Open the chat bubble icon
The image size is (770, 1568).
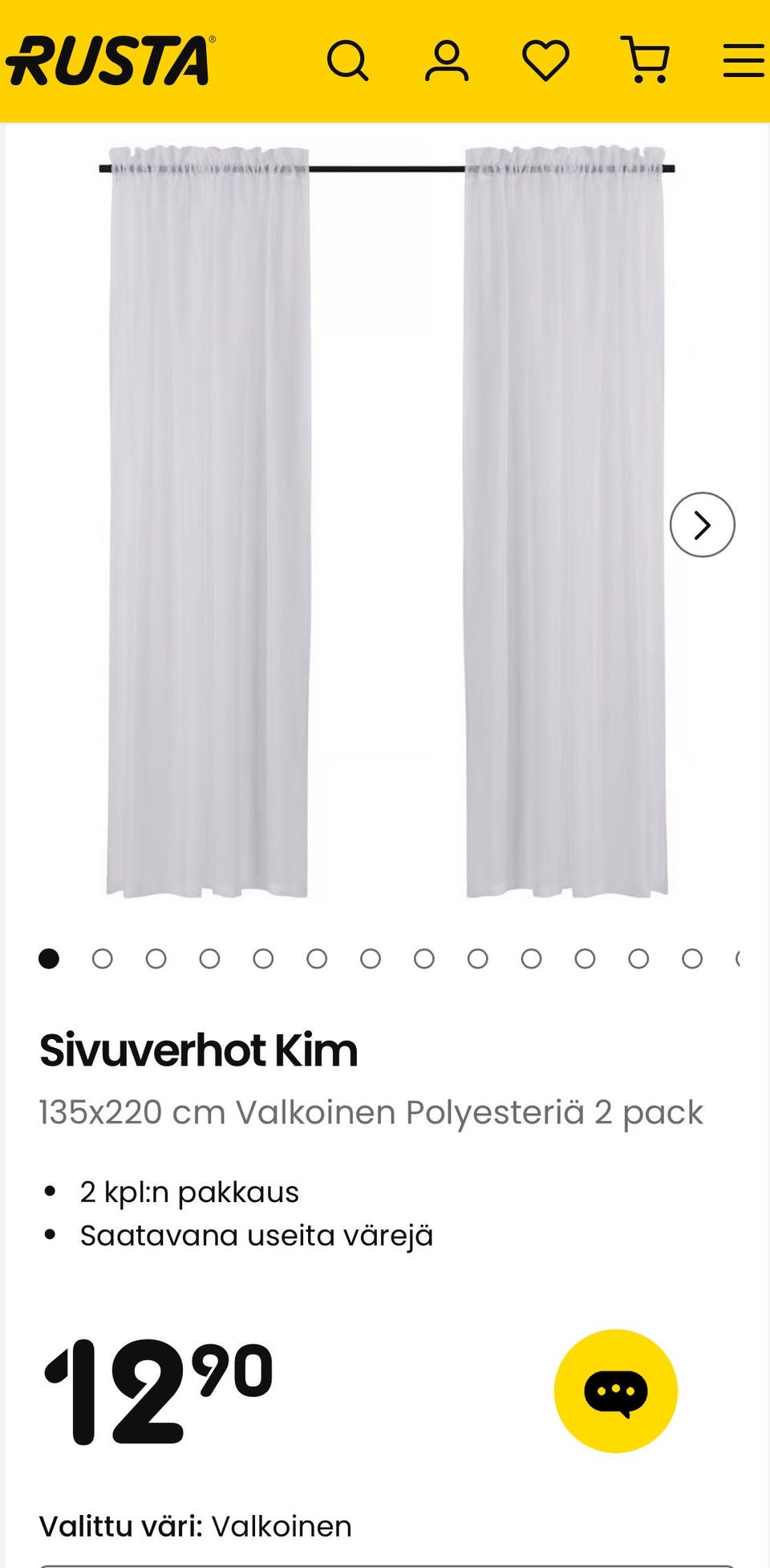click(x=616, y=1391)
